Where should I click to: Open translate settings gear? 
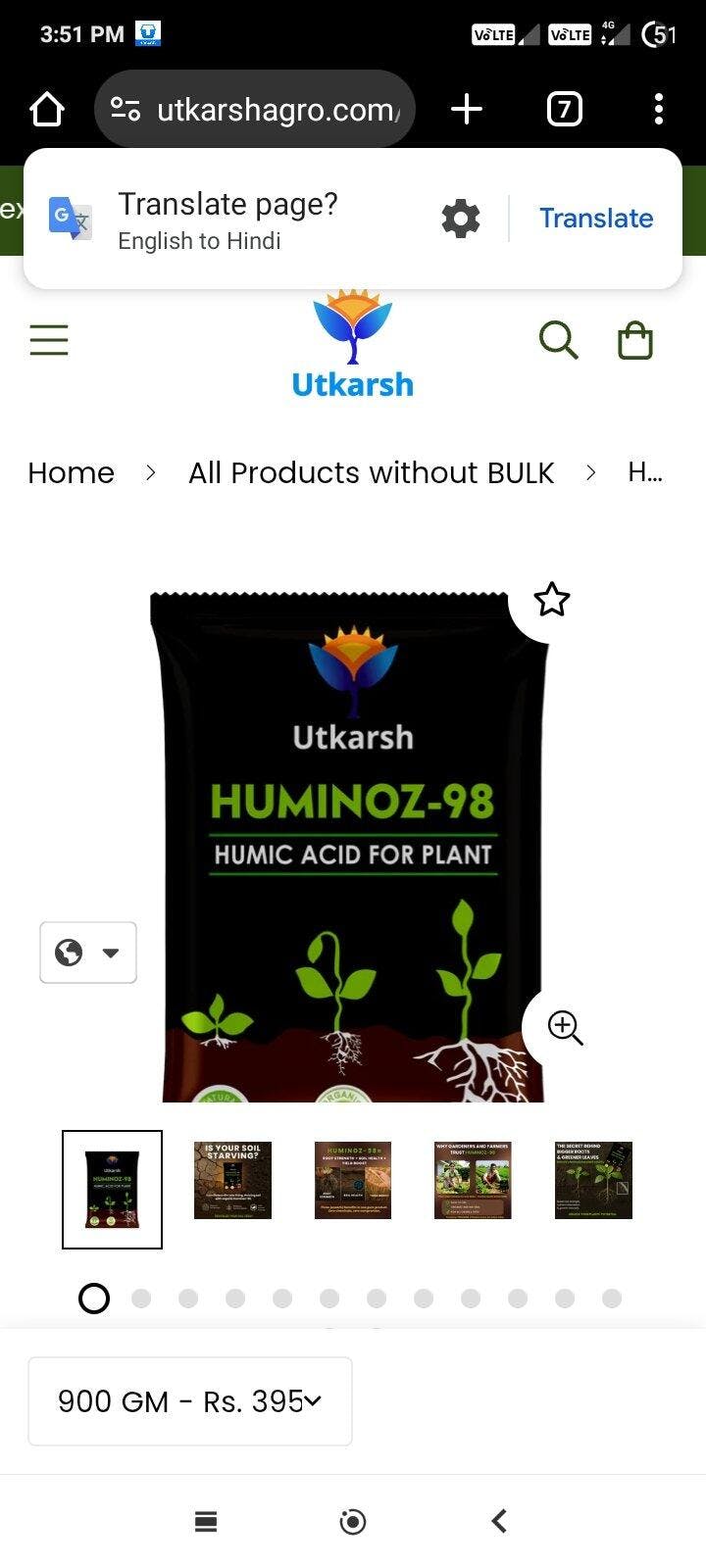pyautogui.click(x=461, y=219)
